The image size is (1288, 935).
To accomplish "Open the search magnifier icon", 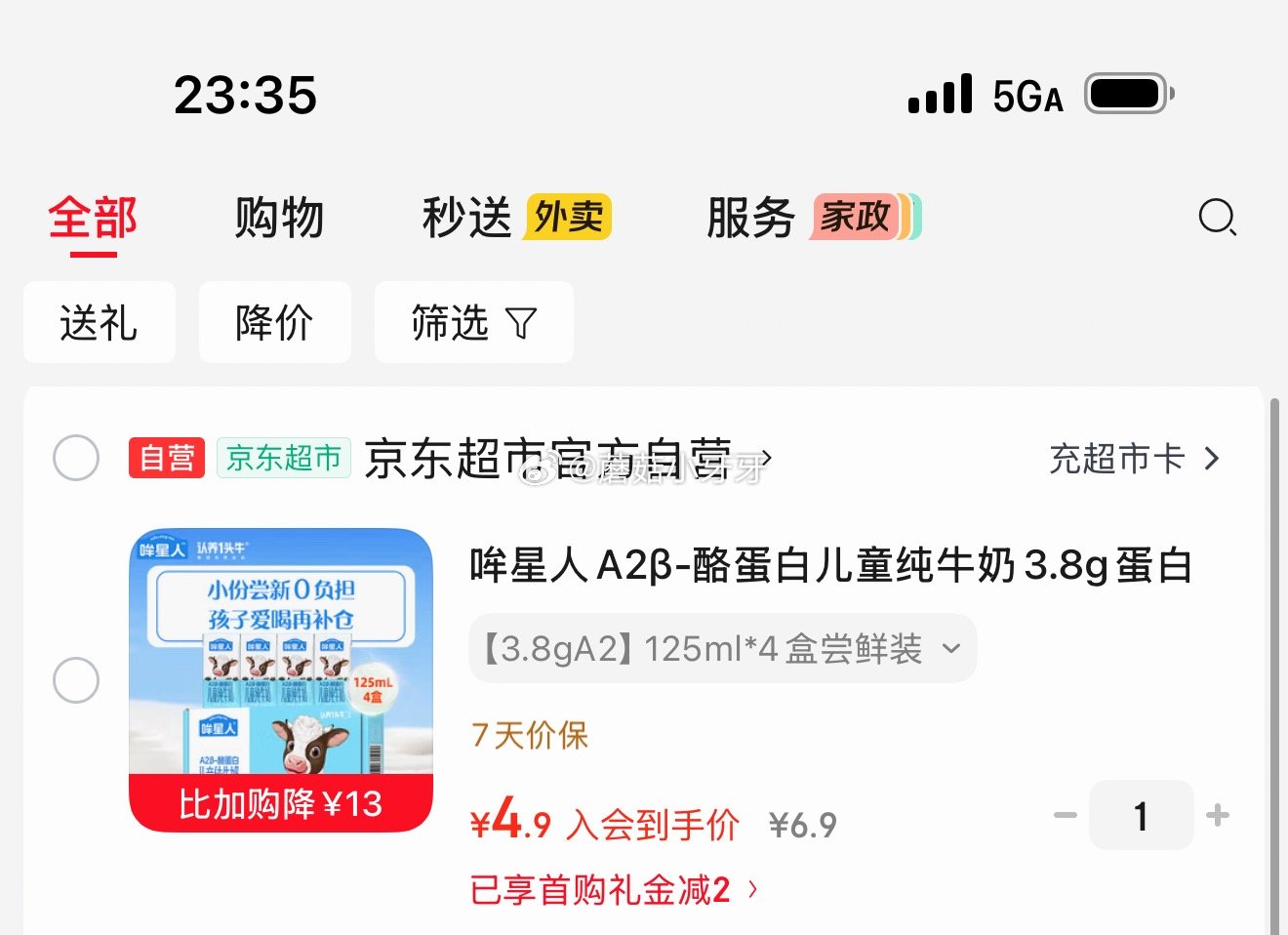I will [x=1217, y=218].
